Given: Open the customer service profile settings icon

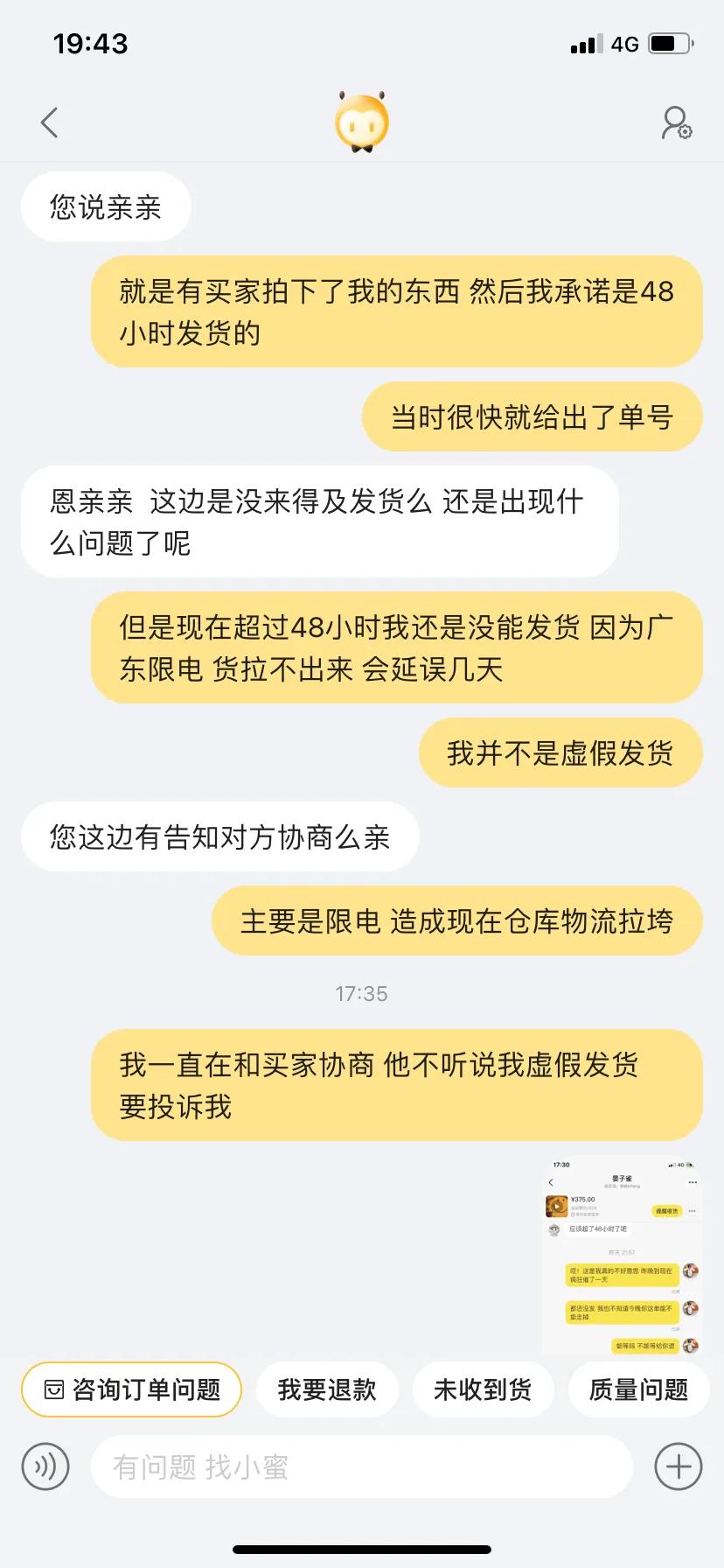Looking at the screenshot, I should 674,122.
